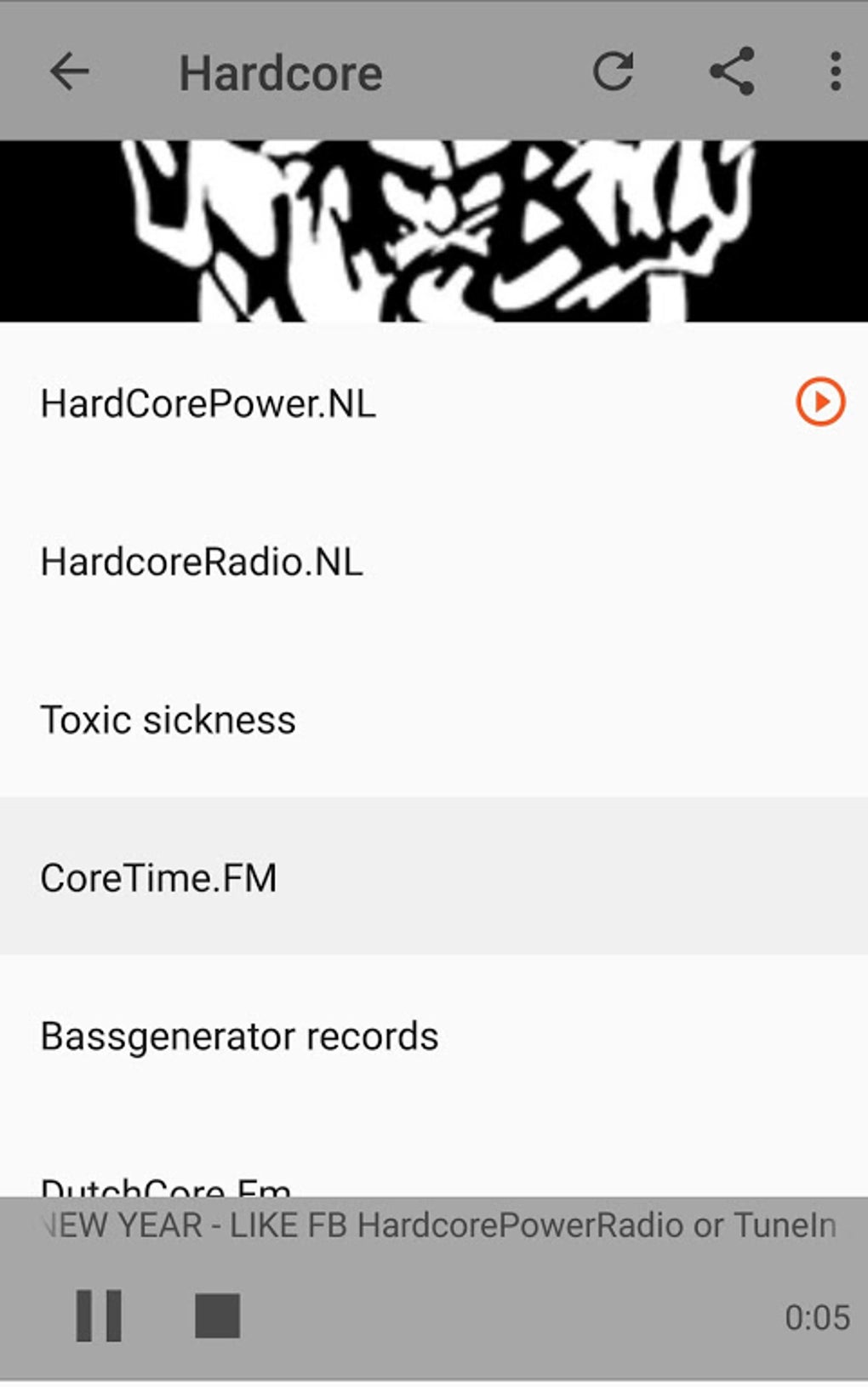
Task: Select the Toxic sickness station
Action: [168, 719]
